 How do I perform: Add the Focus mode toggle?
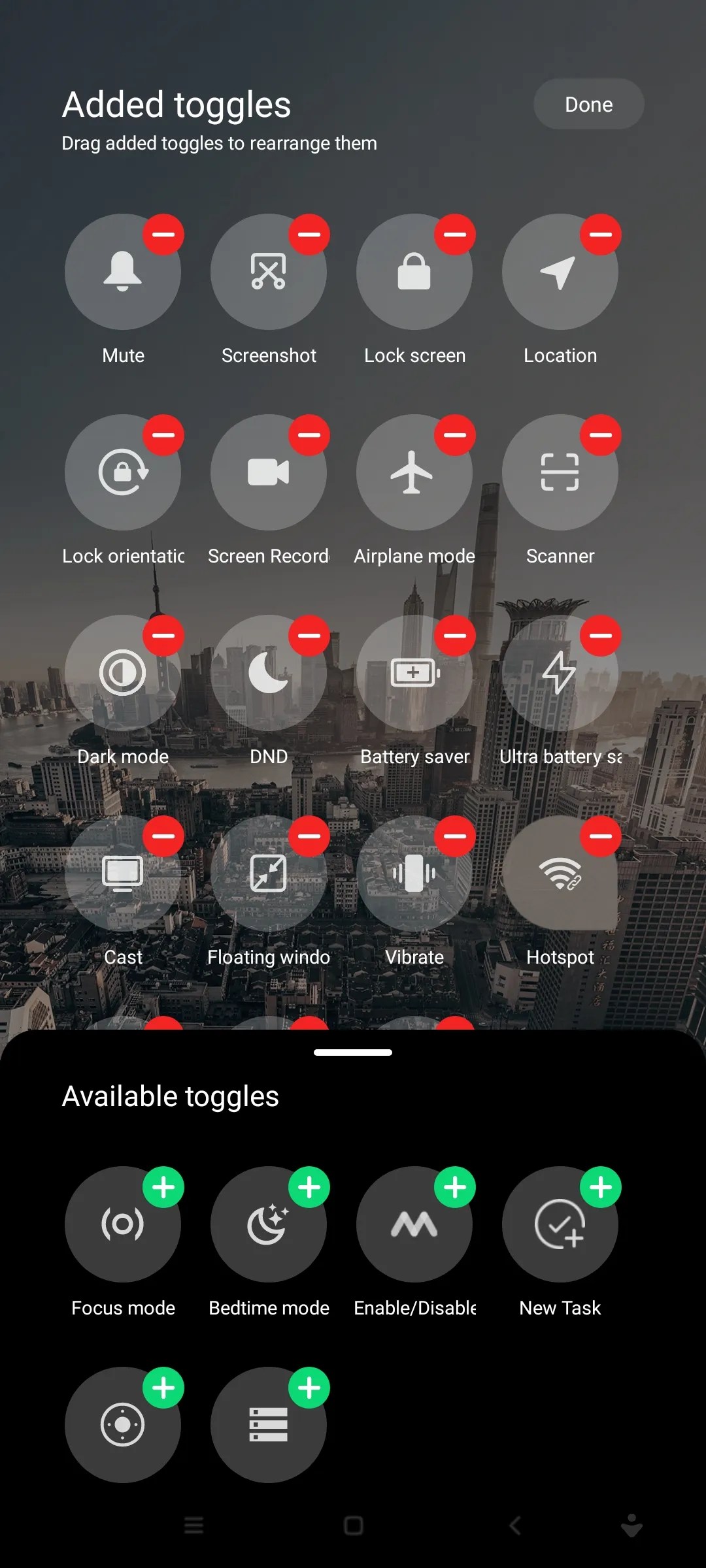point(163,1187)
